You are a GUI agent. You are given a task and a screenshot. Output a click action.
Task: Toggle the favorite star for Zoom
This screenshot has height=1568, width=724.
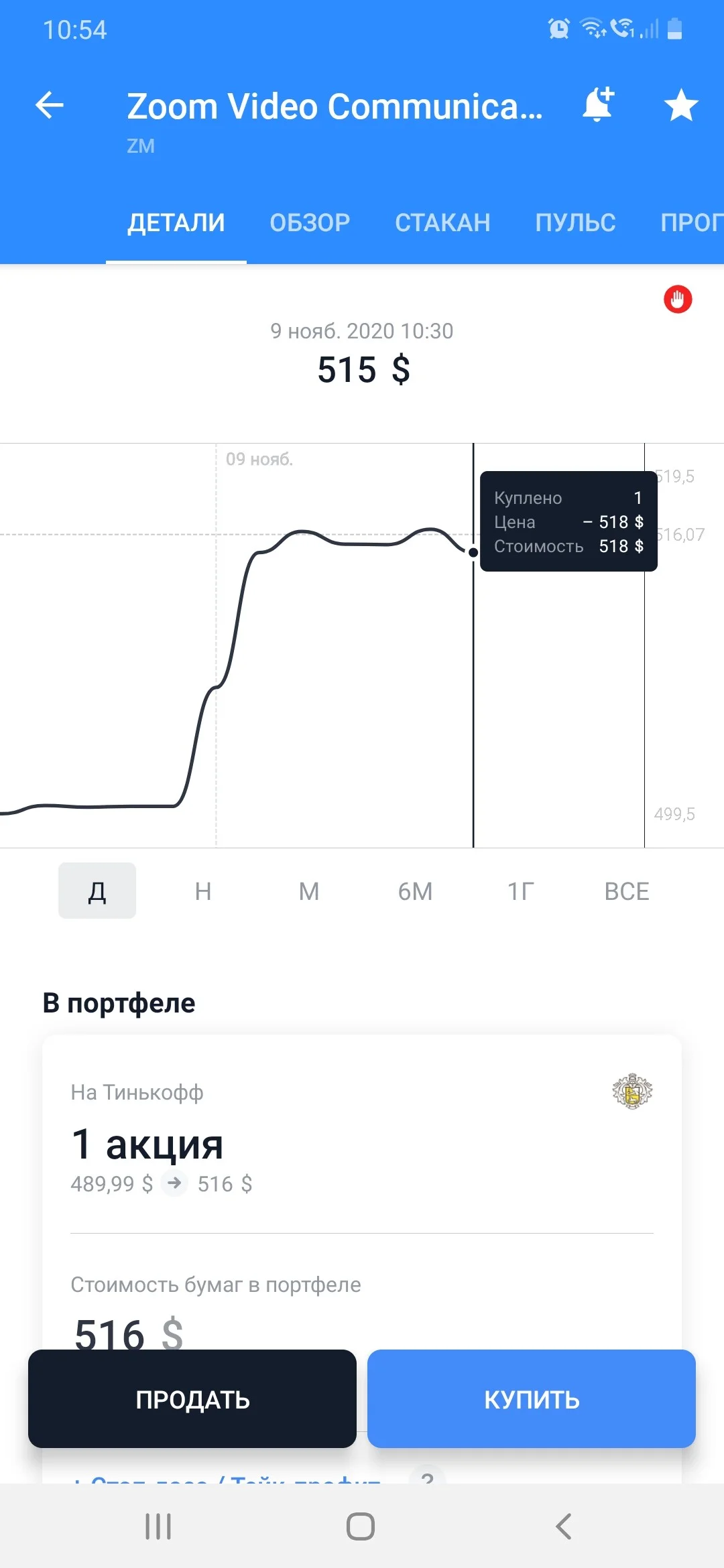pyautogui.click(x=681, y=105)
